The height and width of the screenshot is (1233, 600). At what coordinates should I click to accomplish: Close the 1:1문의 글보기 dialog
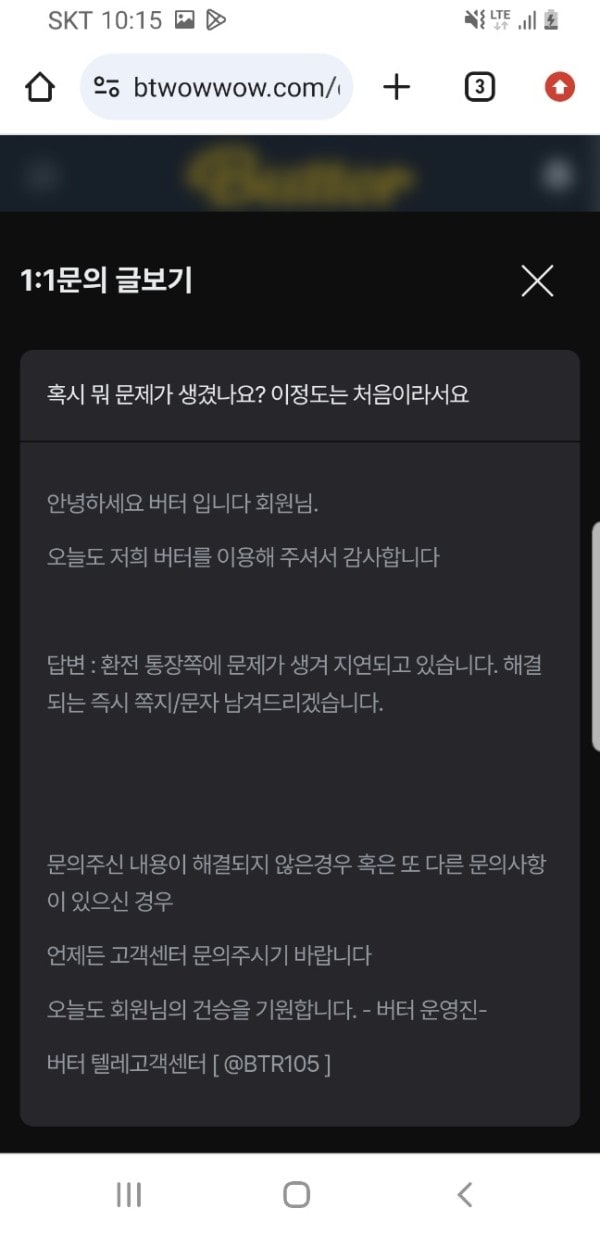537,282
